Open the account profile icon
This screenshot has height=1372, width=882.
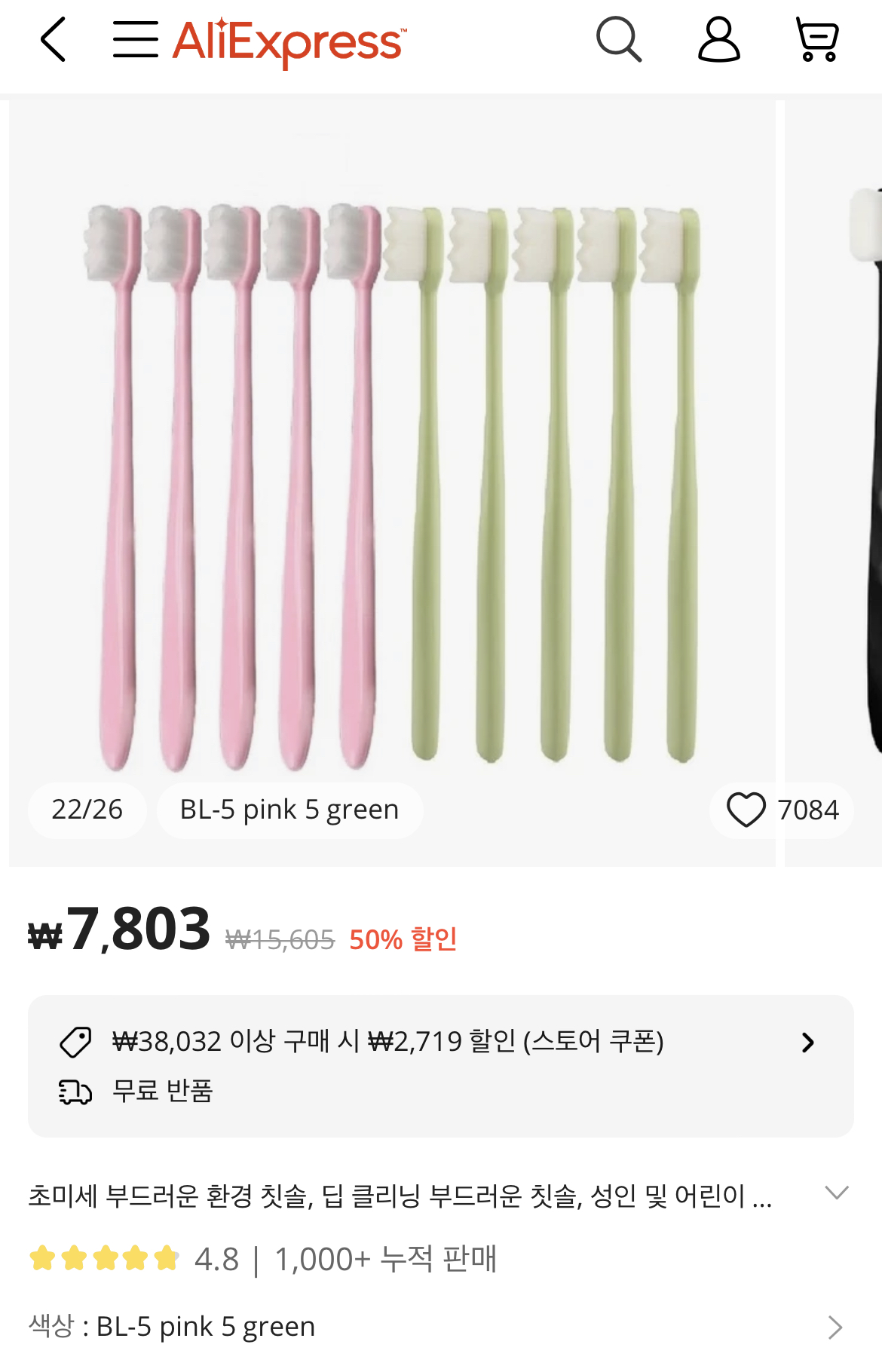[x=718, y=39]
